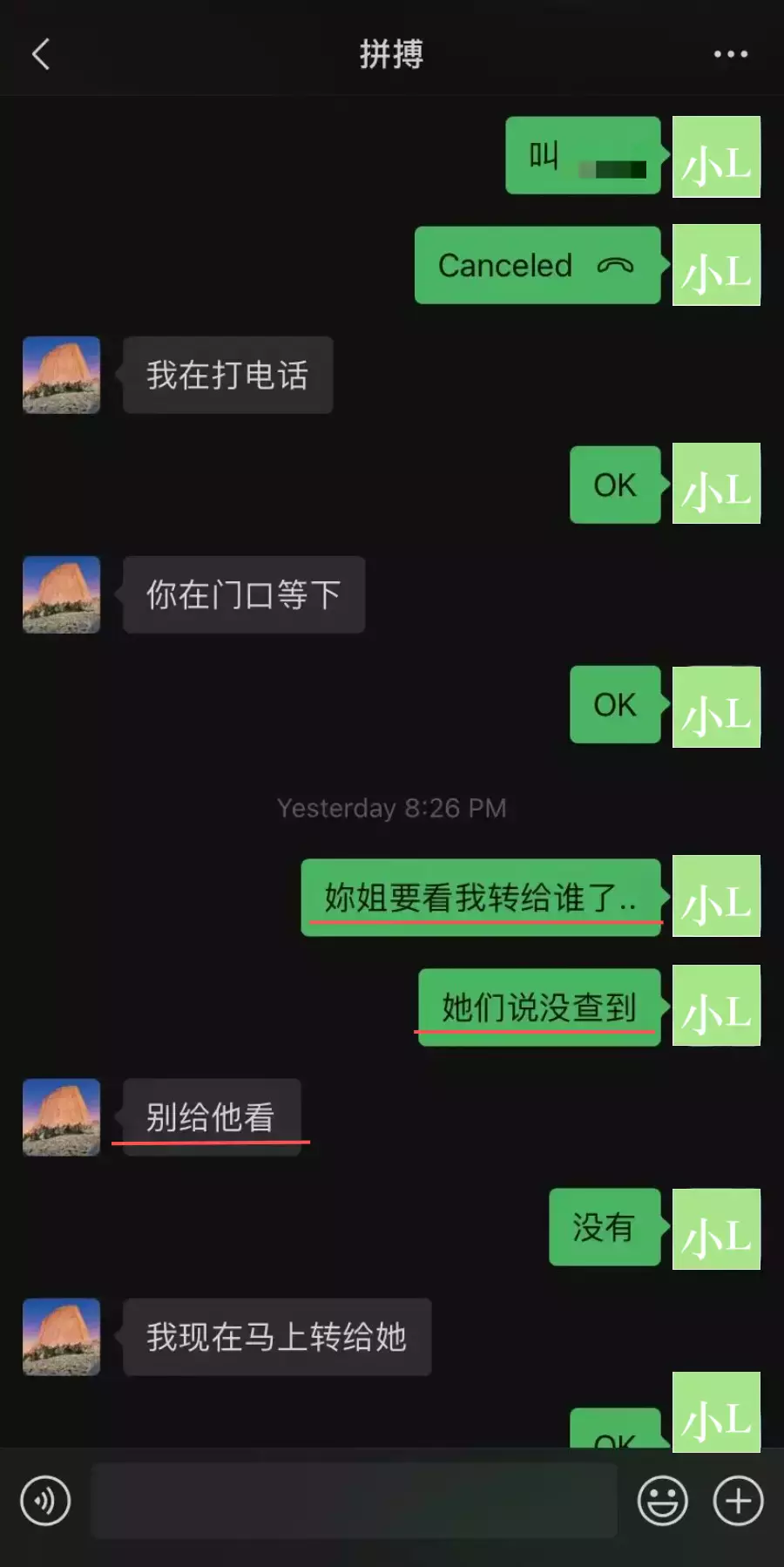Select the message 我在打电话
Viewport: 784px width, 1567px height.
point(228,375)
